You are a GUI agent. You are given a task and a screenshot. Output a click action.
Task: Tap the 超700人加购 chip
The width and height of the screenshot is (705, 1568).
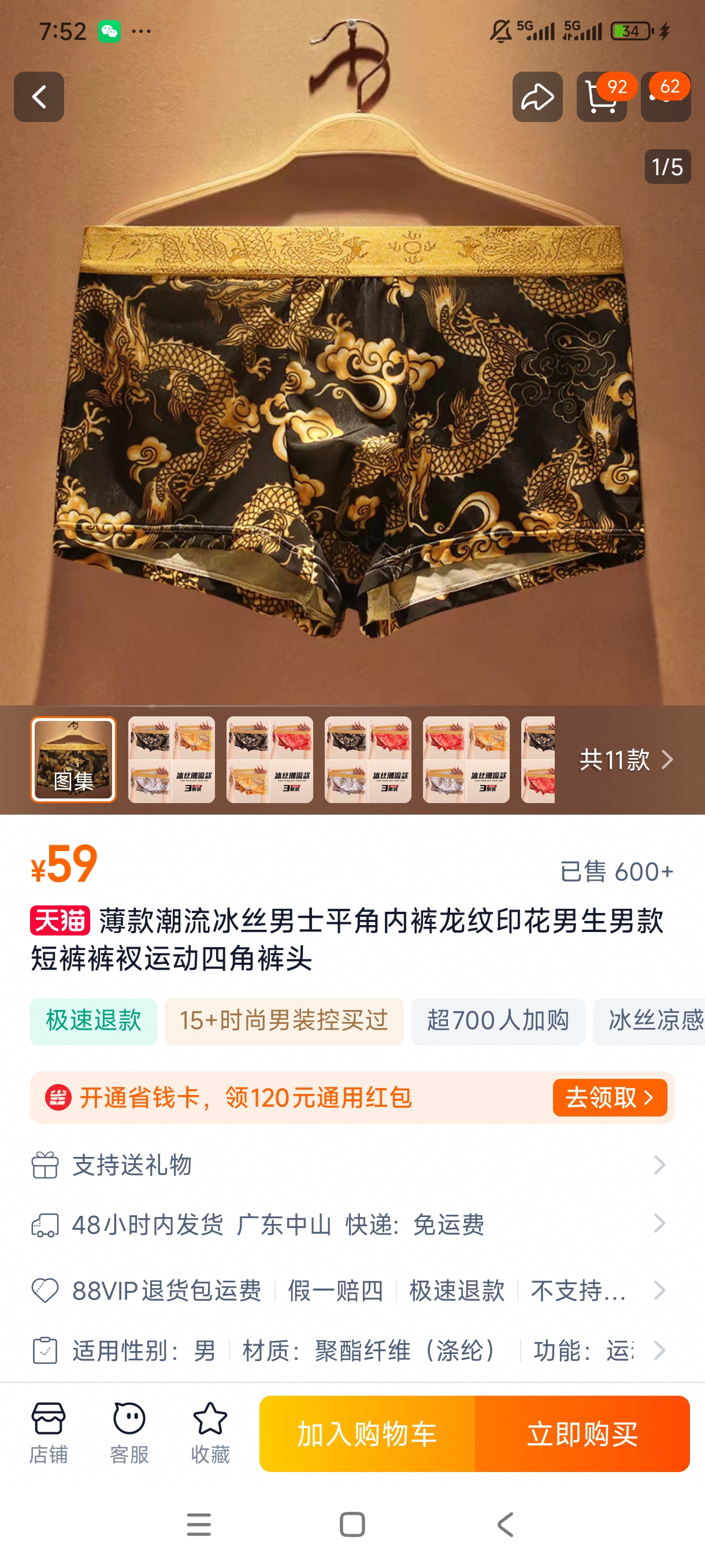point(498,1021)
